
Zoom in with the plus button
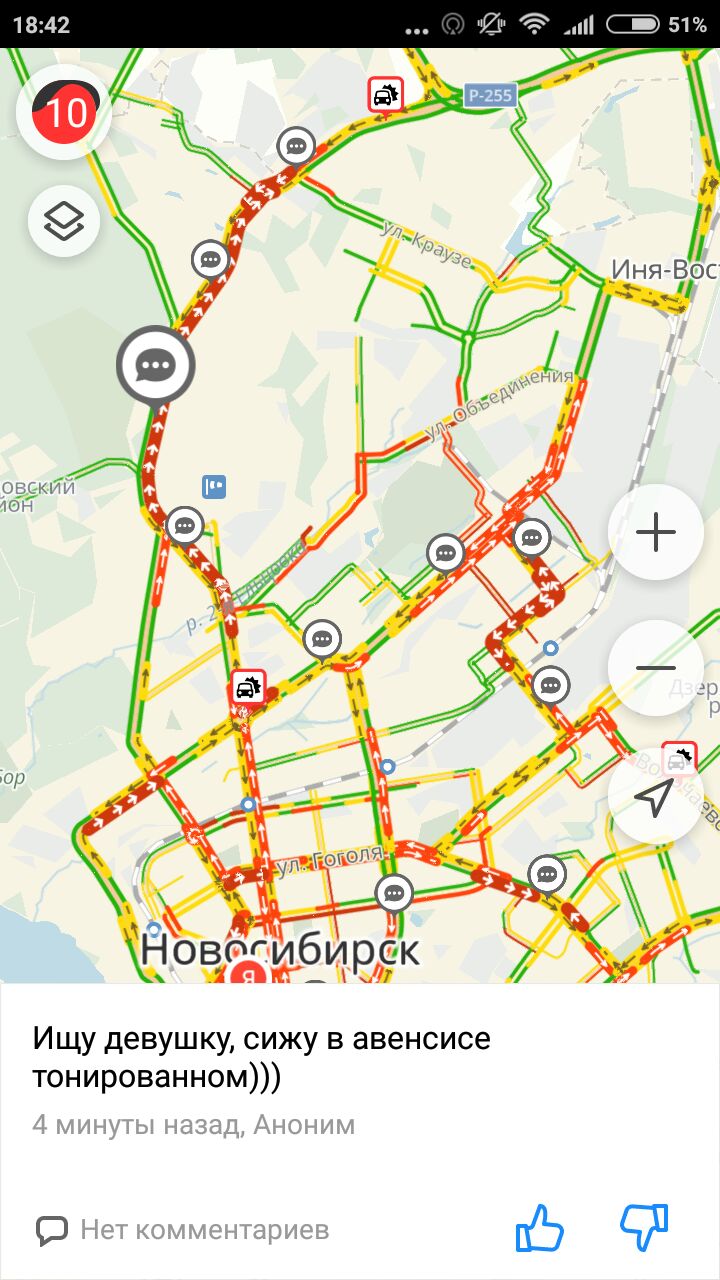(656, 532)
